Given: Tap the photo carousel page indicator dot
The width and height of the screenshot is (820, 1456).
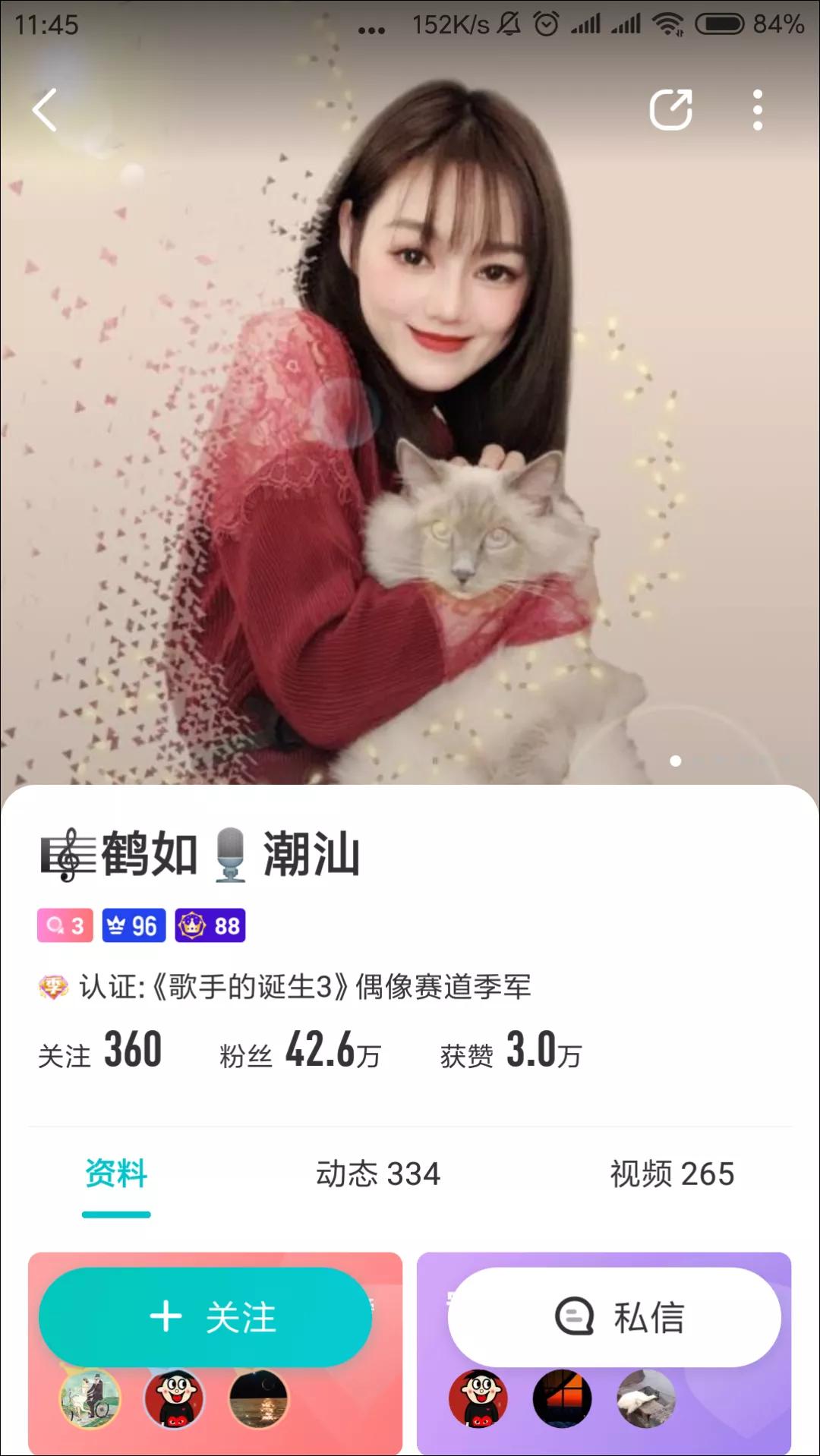Looking at the screenshot, I should (x=675, y=760).
